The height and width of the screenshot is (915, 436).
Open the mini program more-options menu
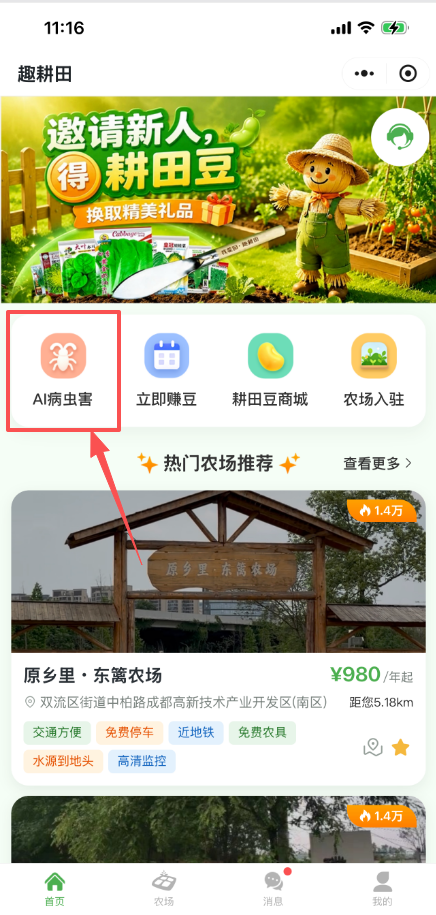[364, 74]
